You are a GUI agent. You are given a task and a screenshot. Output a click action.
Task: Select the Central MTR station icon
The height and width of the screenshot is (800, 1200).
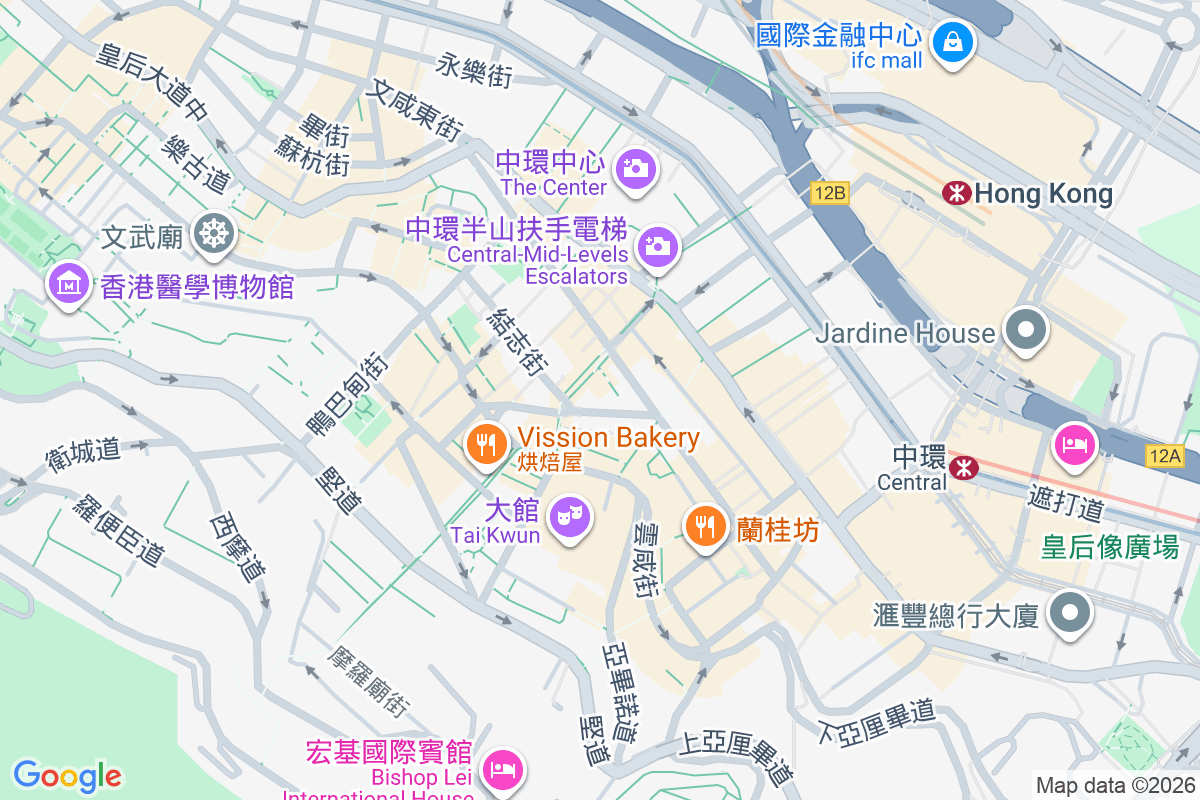pyautogui.click(x=964, y=466)
